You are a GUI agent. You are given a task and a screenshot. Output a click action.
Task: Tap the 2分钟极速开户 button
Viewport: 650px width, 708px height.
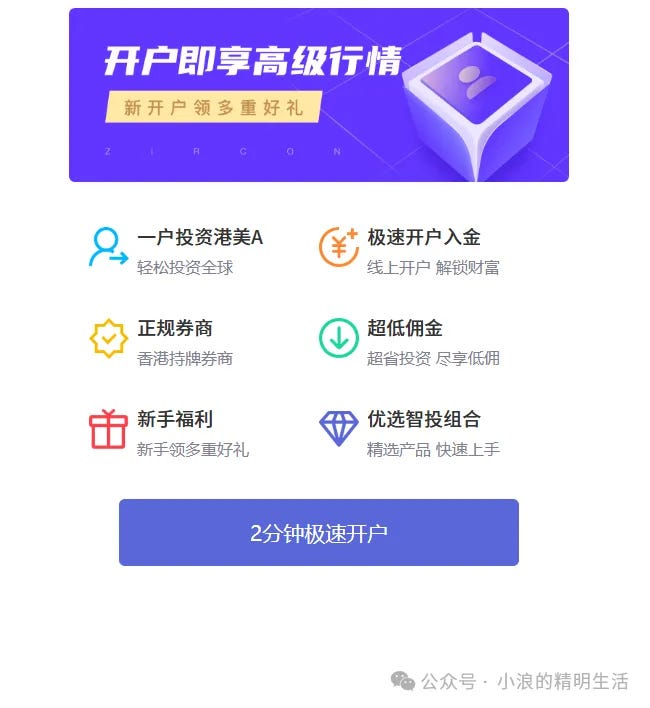tap(318, 533)
